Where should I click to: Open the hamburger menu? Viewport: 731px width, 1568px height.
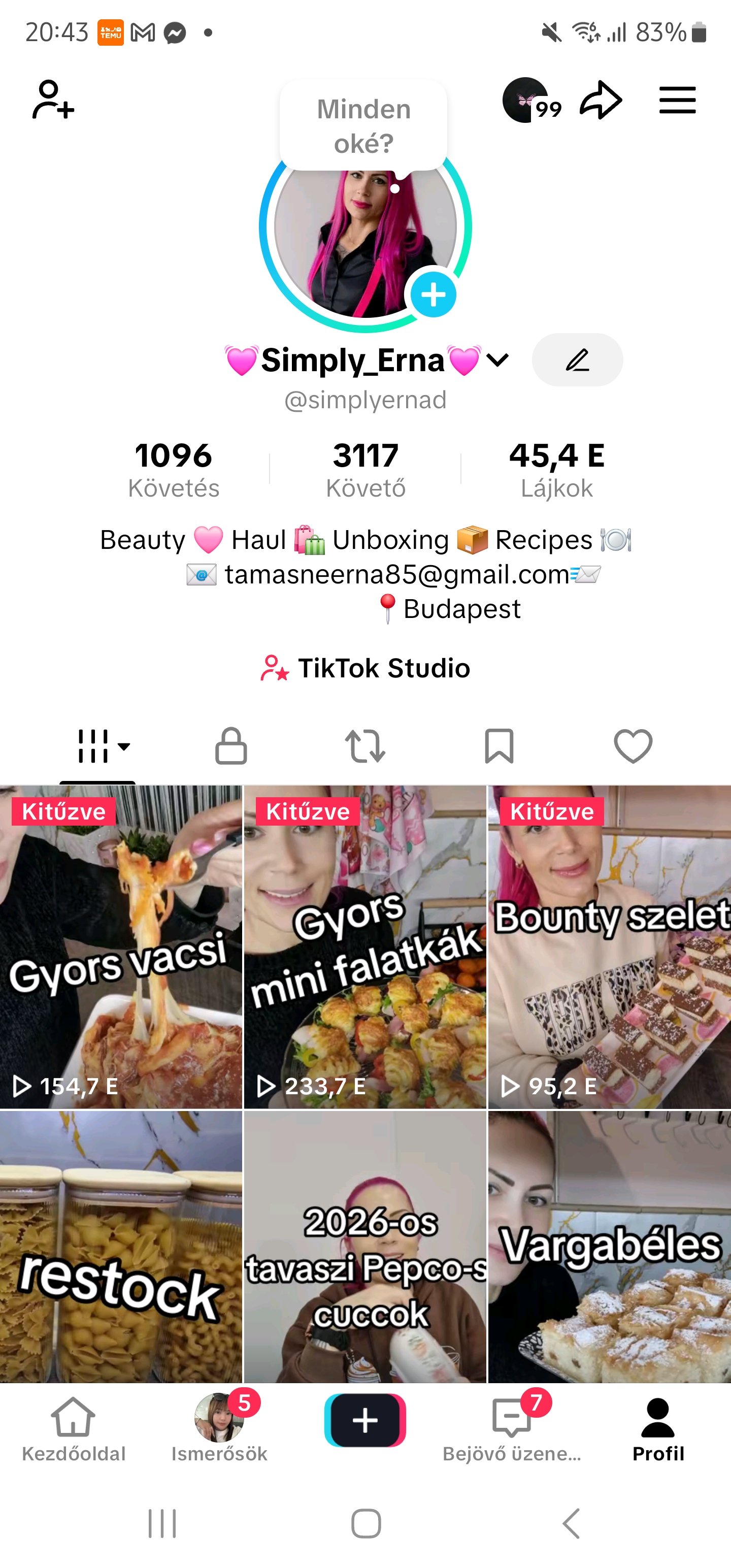tap(677, 100)
